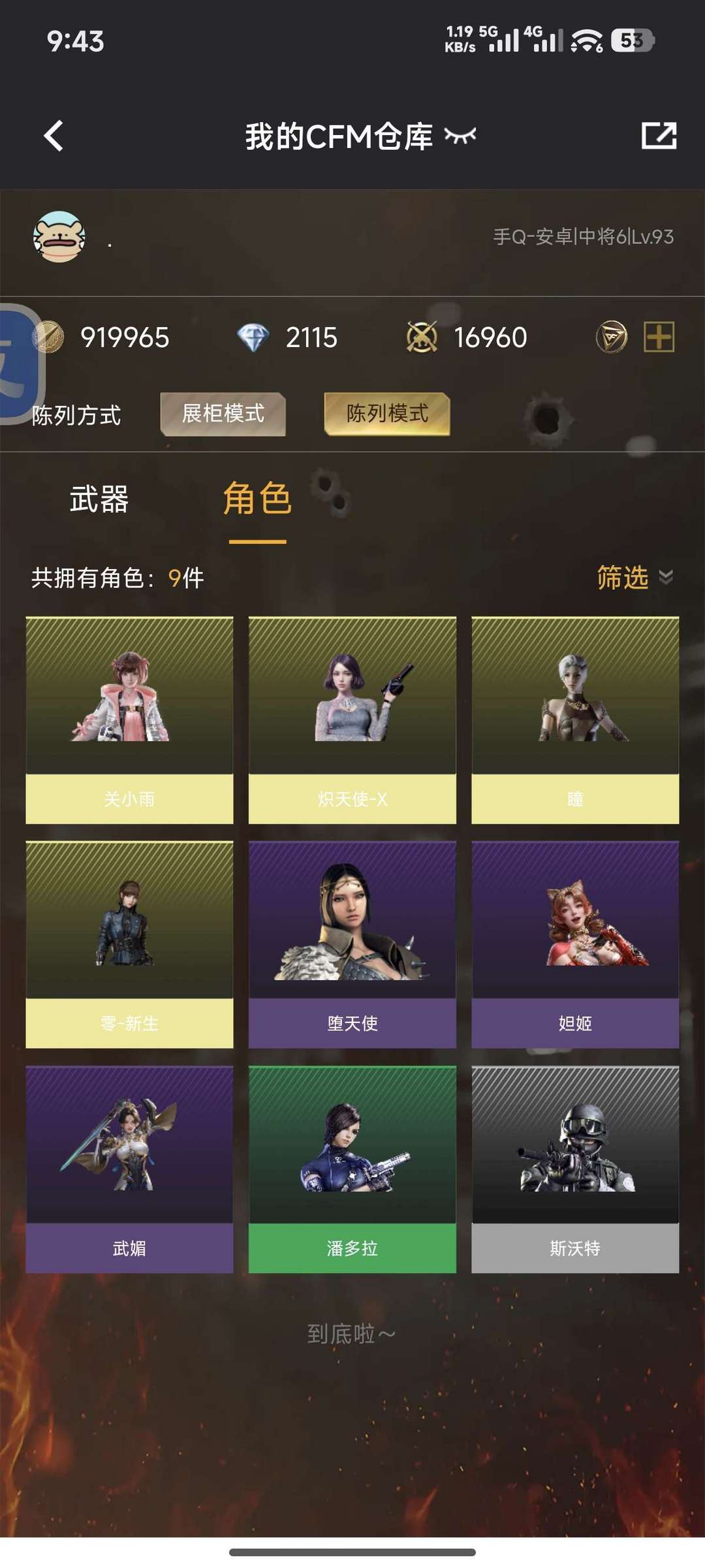Open the 零-新生 character card
The height and width of the screenshot is (1568, 705).
(x=129, y=944)
